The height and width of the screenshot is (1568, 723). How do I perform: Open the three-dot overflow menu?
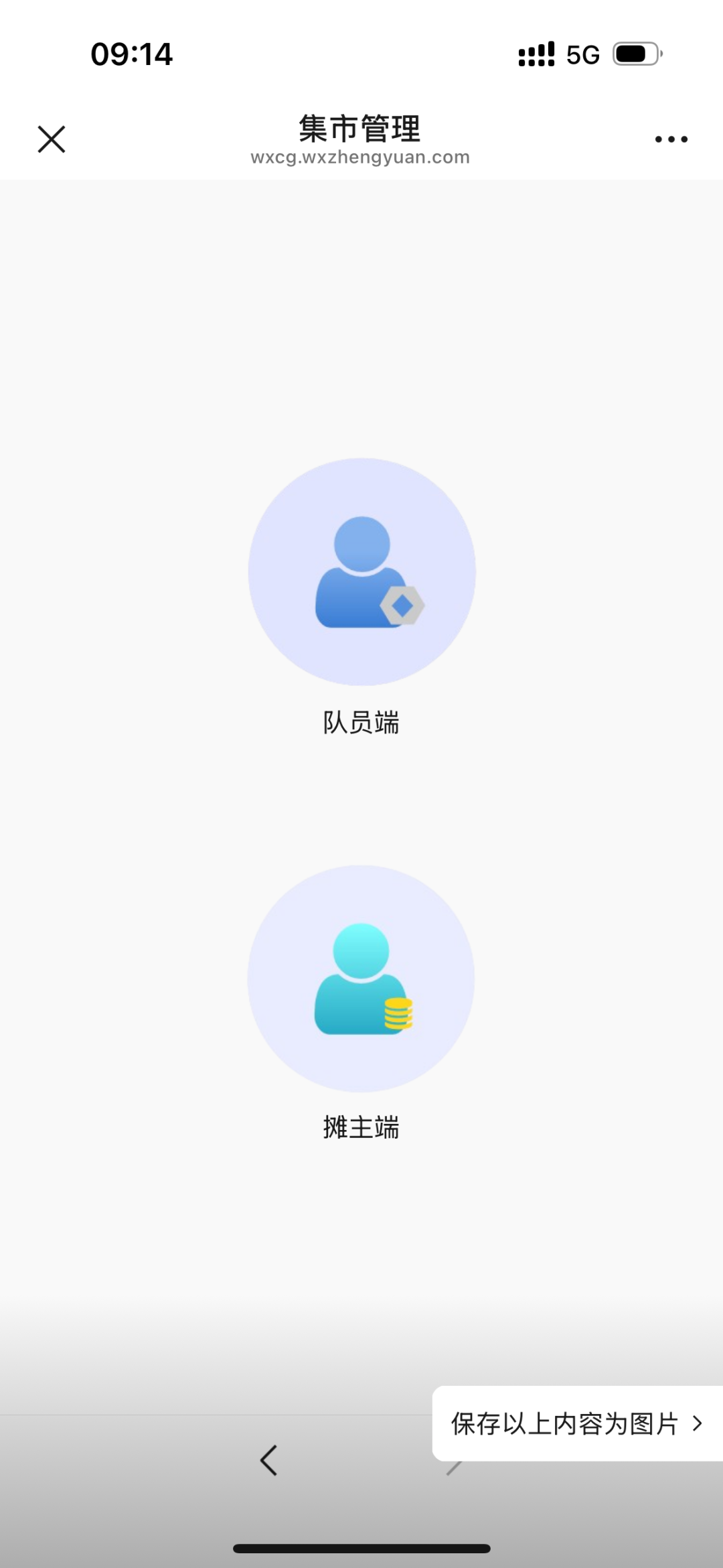[x=671, y=139]
